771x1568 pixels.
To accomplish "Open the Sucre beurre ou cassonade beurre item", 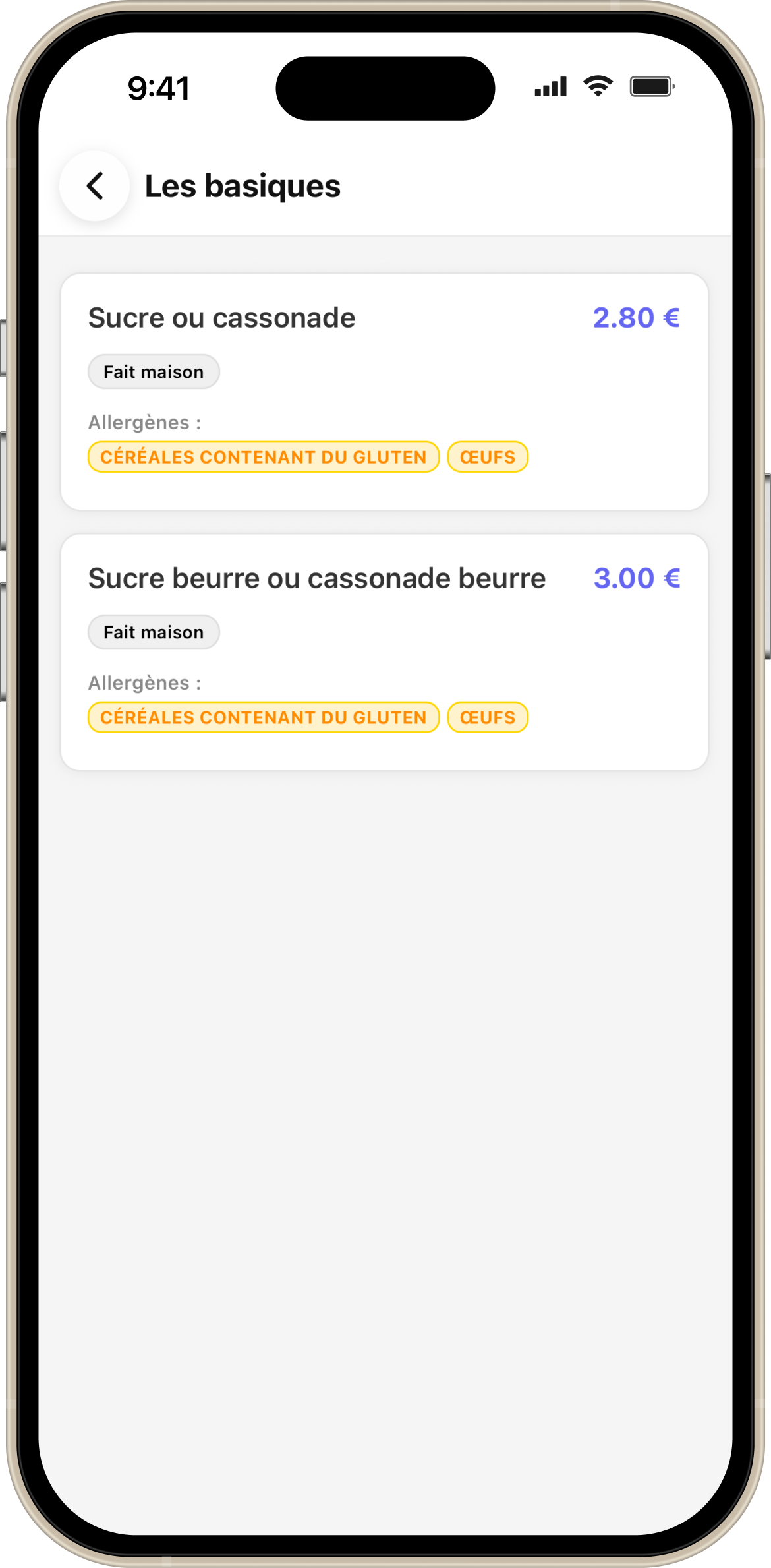I will [x=318, y=578].
